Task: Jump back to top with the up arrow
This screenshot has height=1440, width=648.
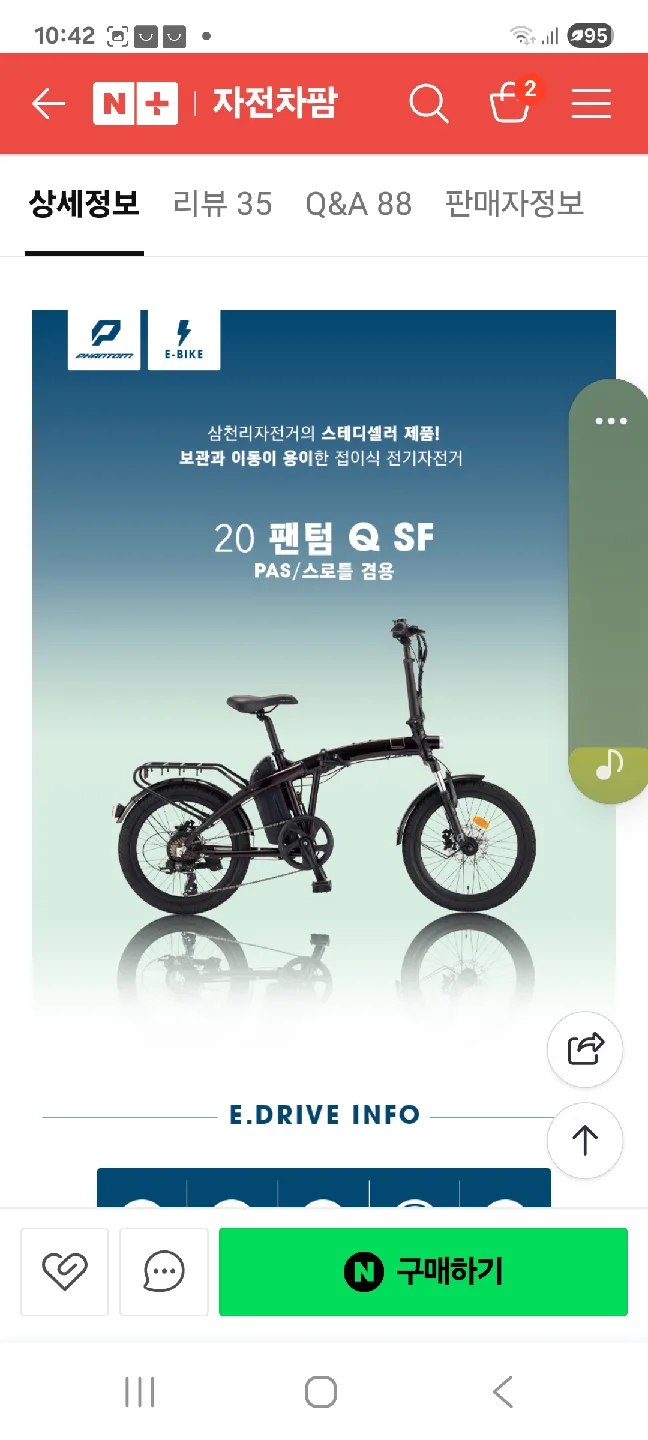Action: tap(585, 1140)
